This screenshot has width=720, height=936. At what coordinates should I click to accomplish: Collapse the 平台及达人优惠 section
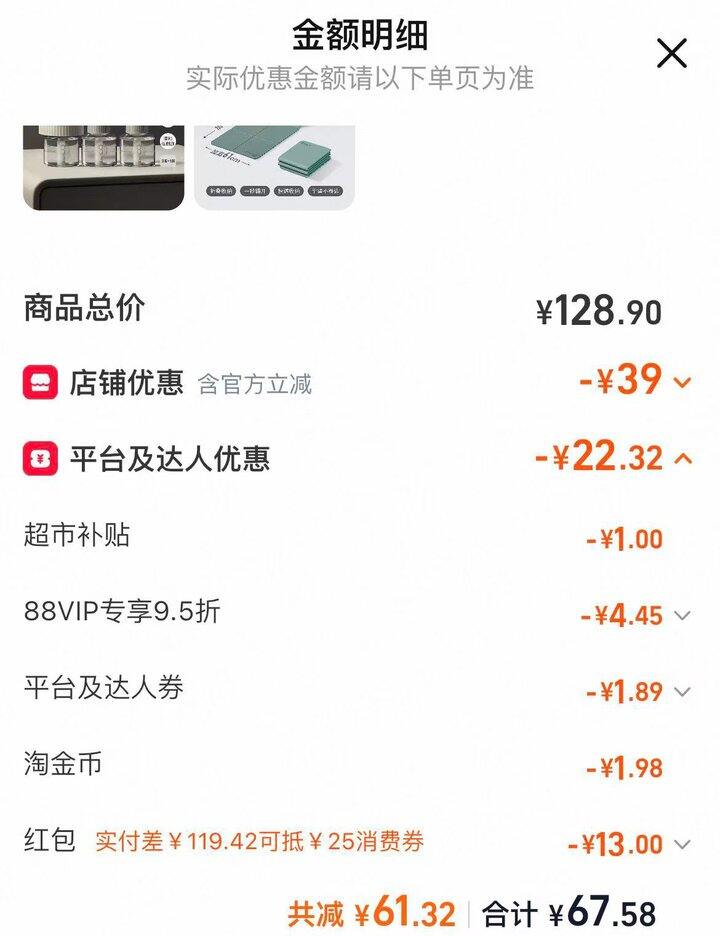pos(683,459)
